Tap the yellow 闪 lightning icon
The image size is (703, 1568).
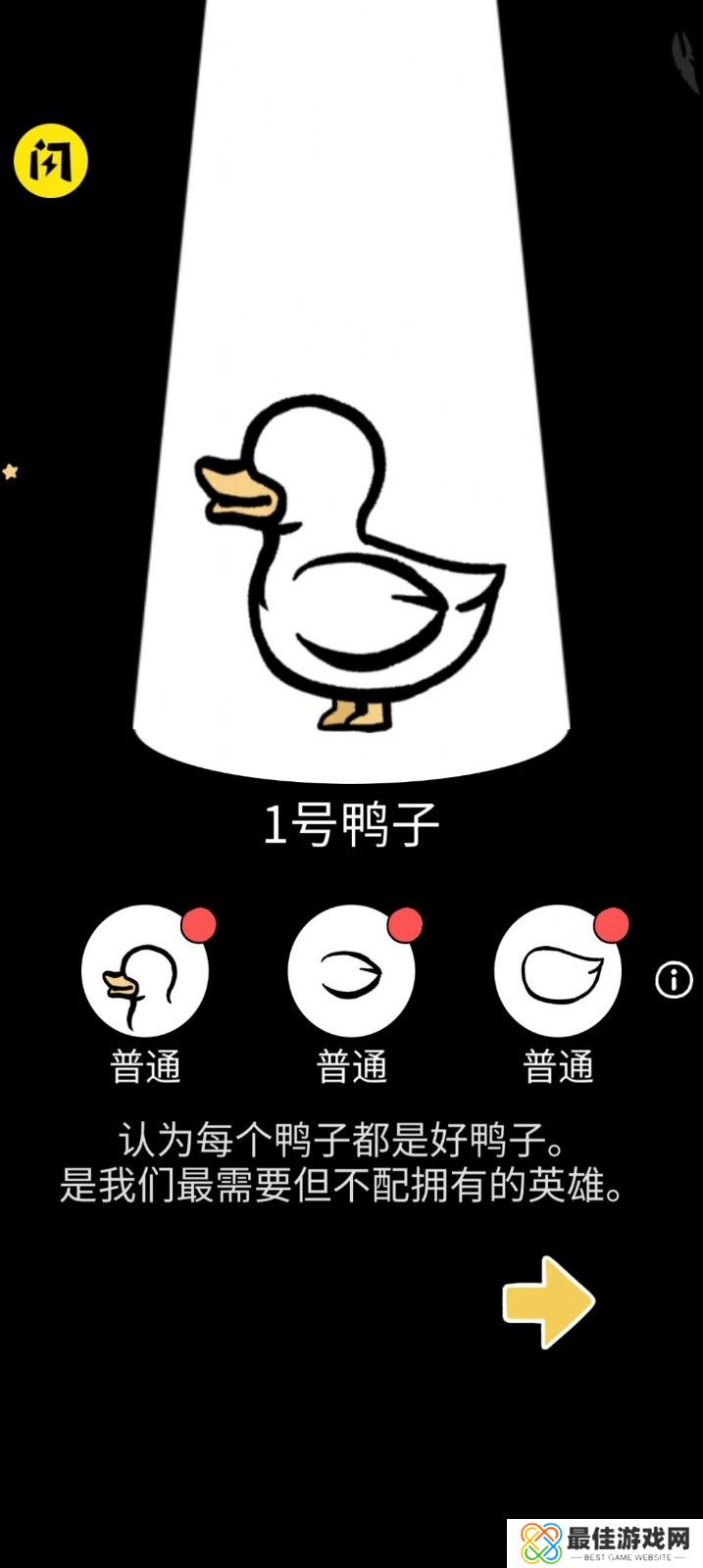coord(50,161)
